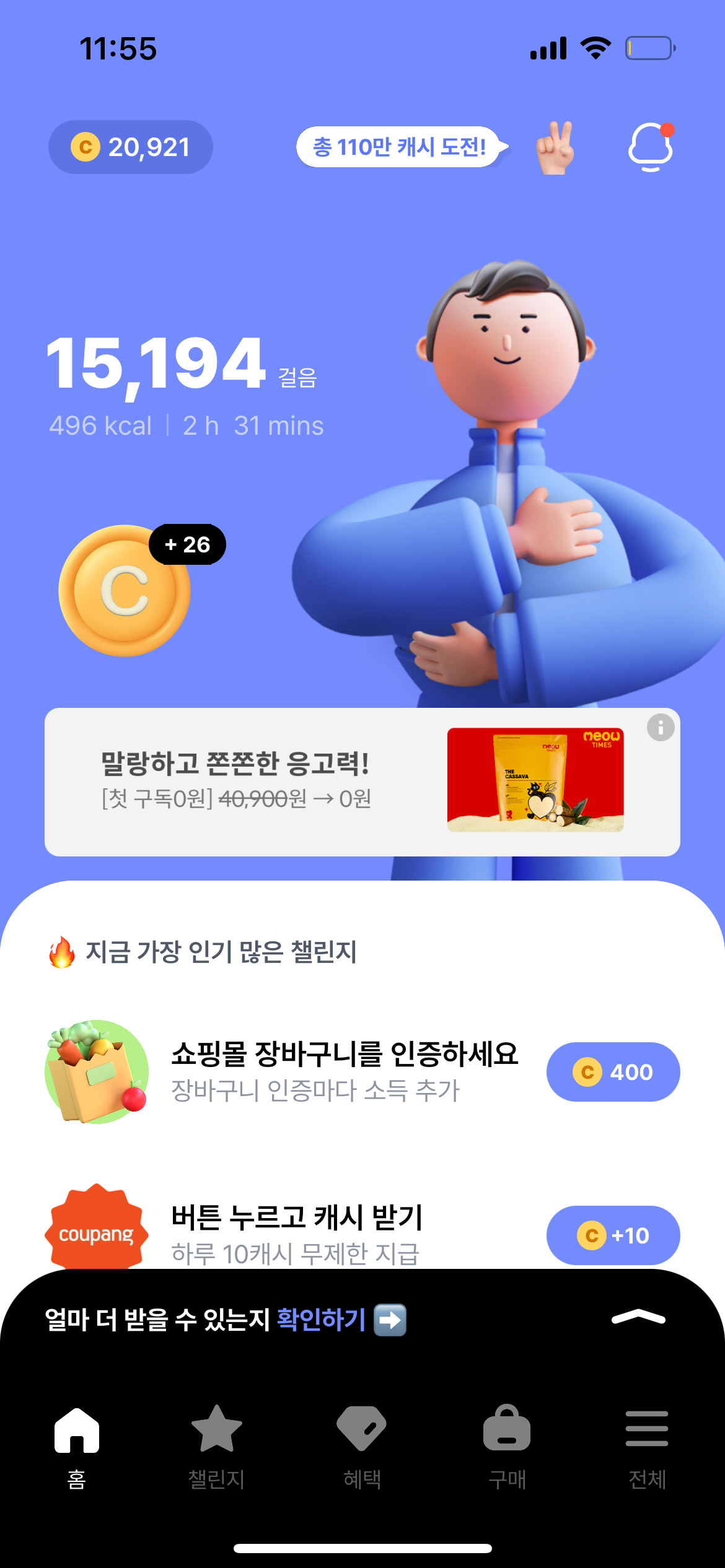The image size is (725, 1568).
Task: Tap the ad info icon
Action: click(x=661, y=728)
